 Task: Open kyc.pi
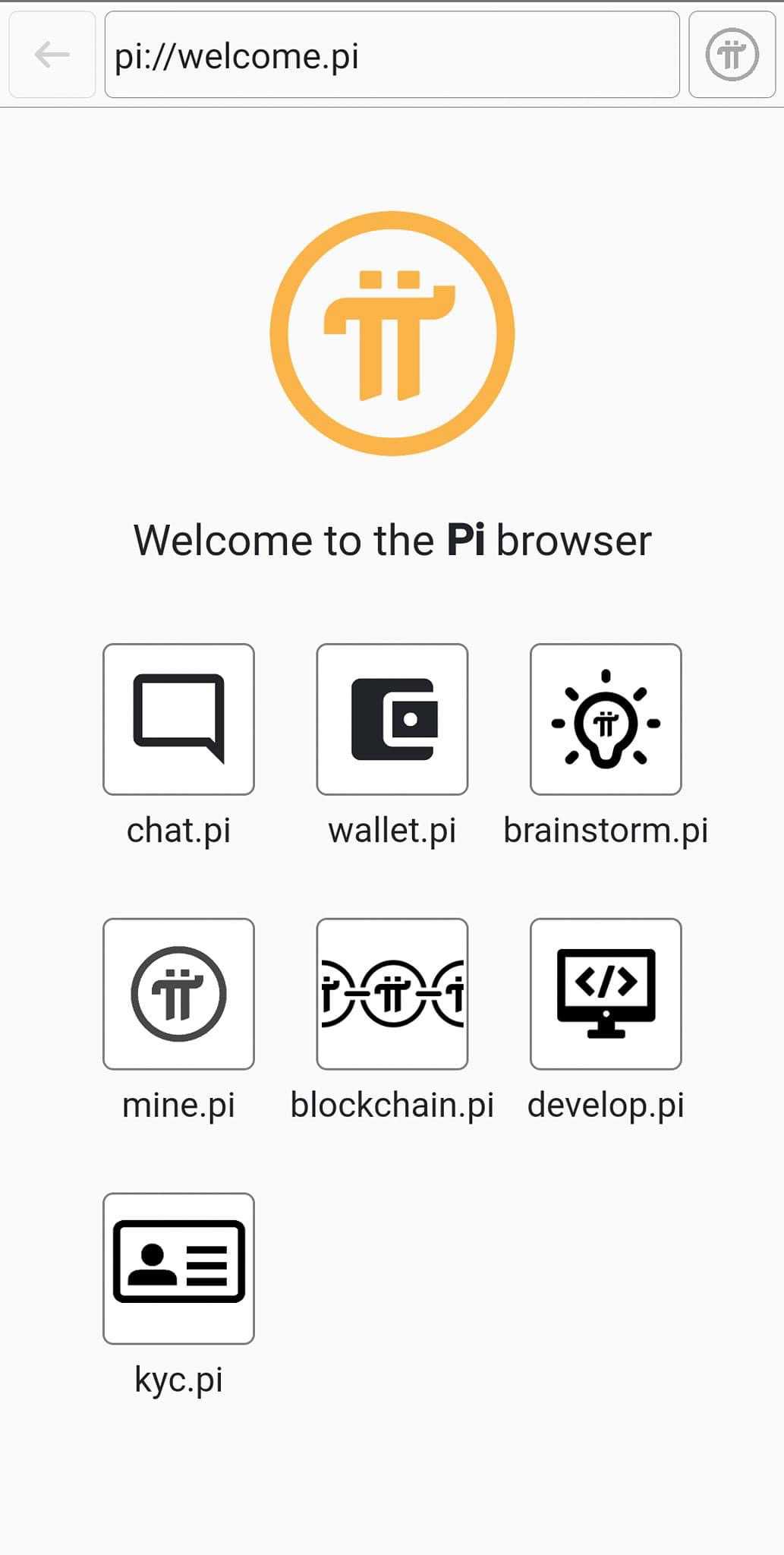pos(178,1268)
